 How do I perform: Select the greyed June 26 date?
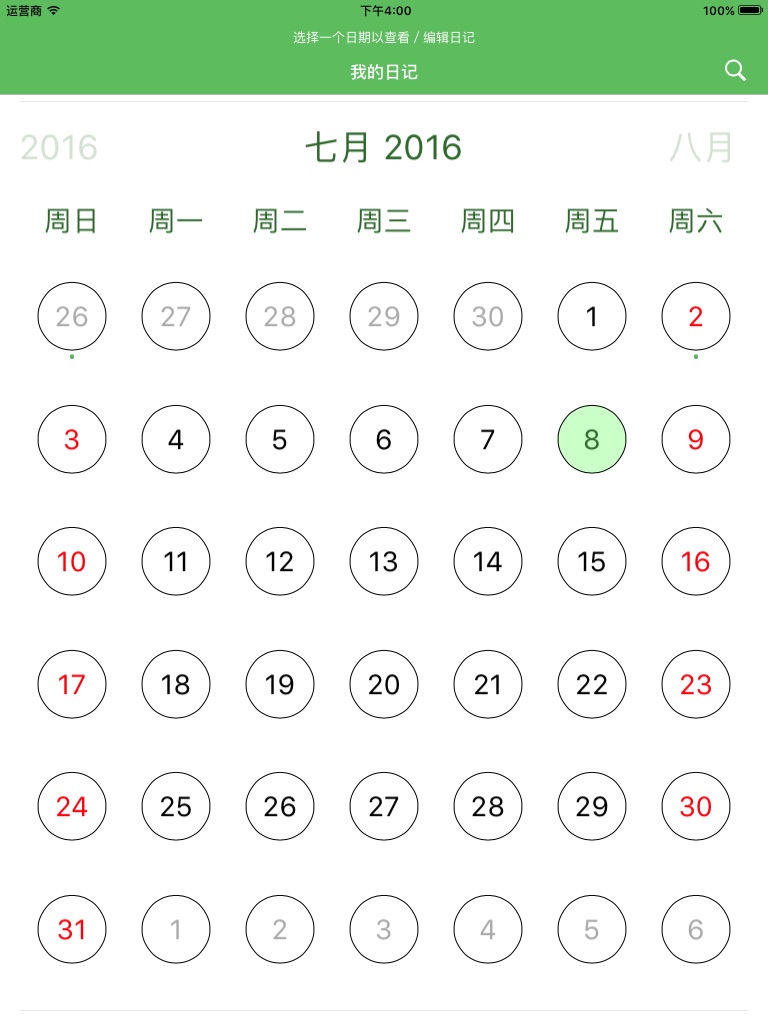pos(72,317)
